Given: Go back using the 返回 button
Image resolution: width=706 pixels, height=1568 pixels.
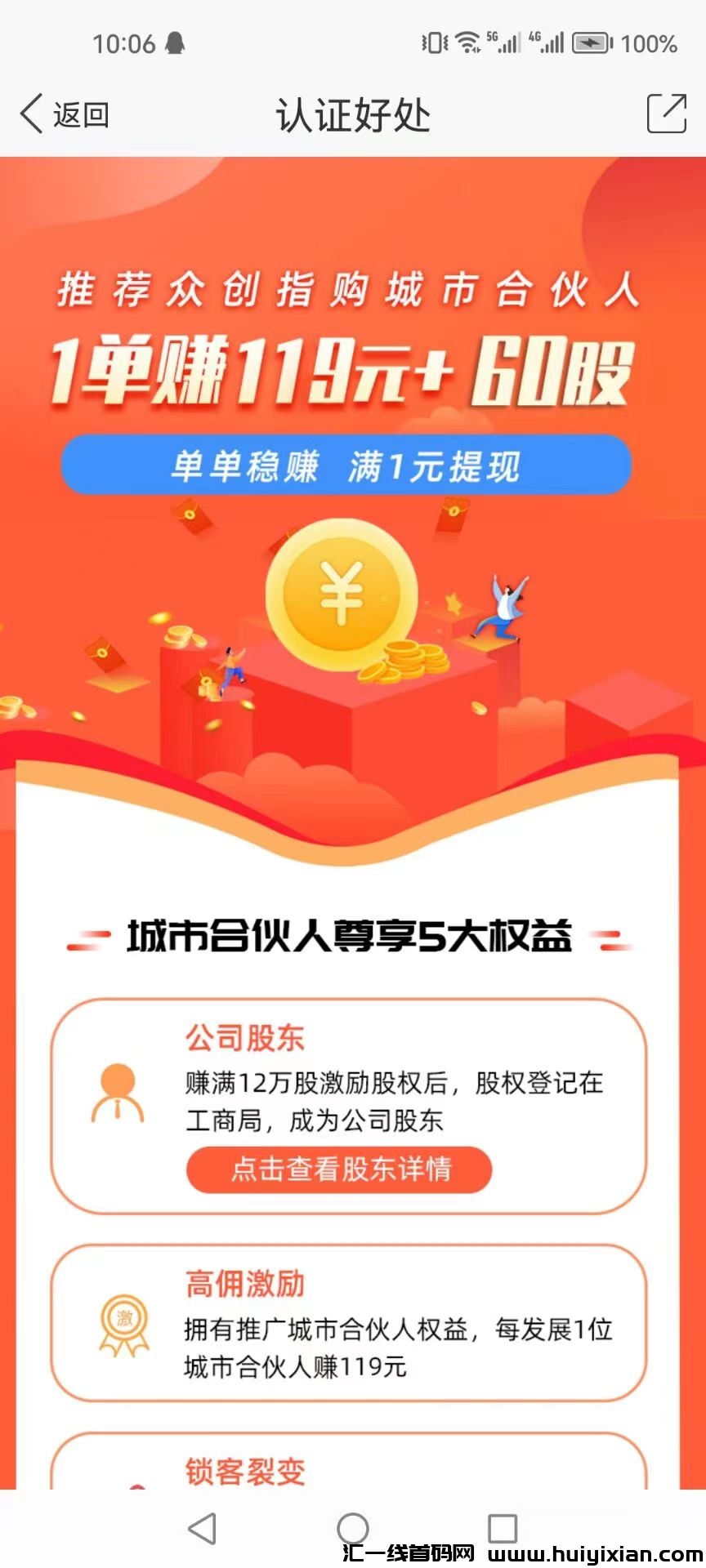Looking at the screenshot, I should point(65,114).
